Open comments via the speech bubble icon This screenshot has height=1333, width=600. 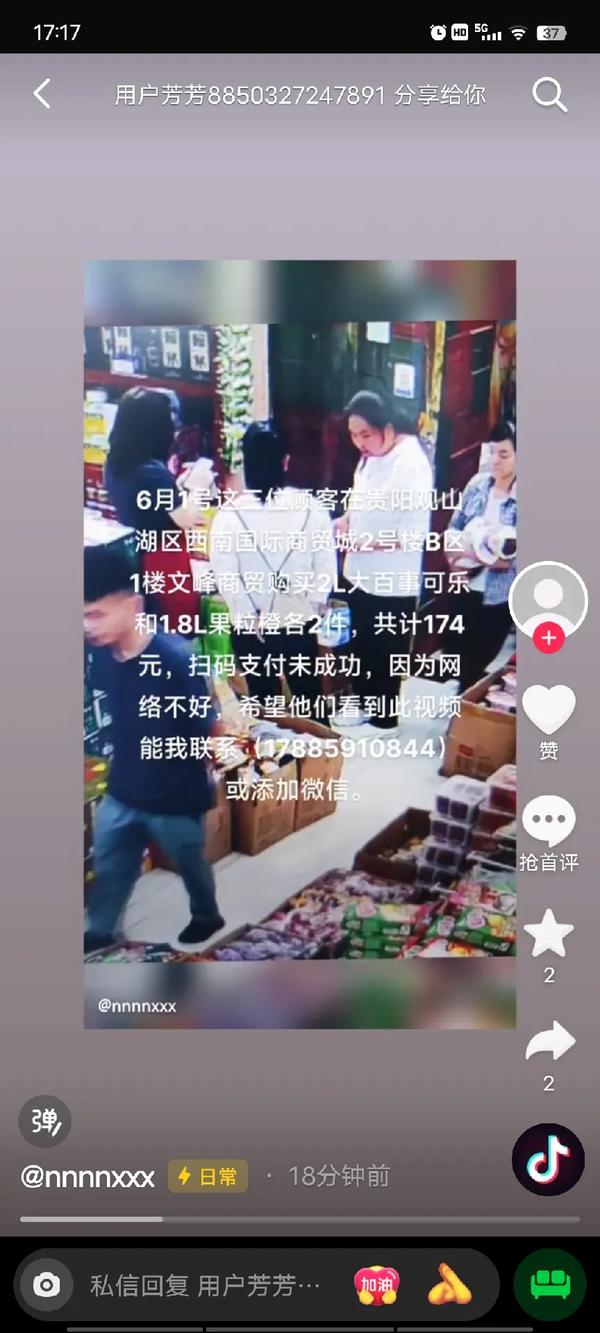pos(548,821)
